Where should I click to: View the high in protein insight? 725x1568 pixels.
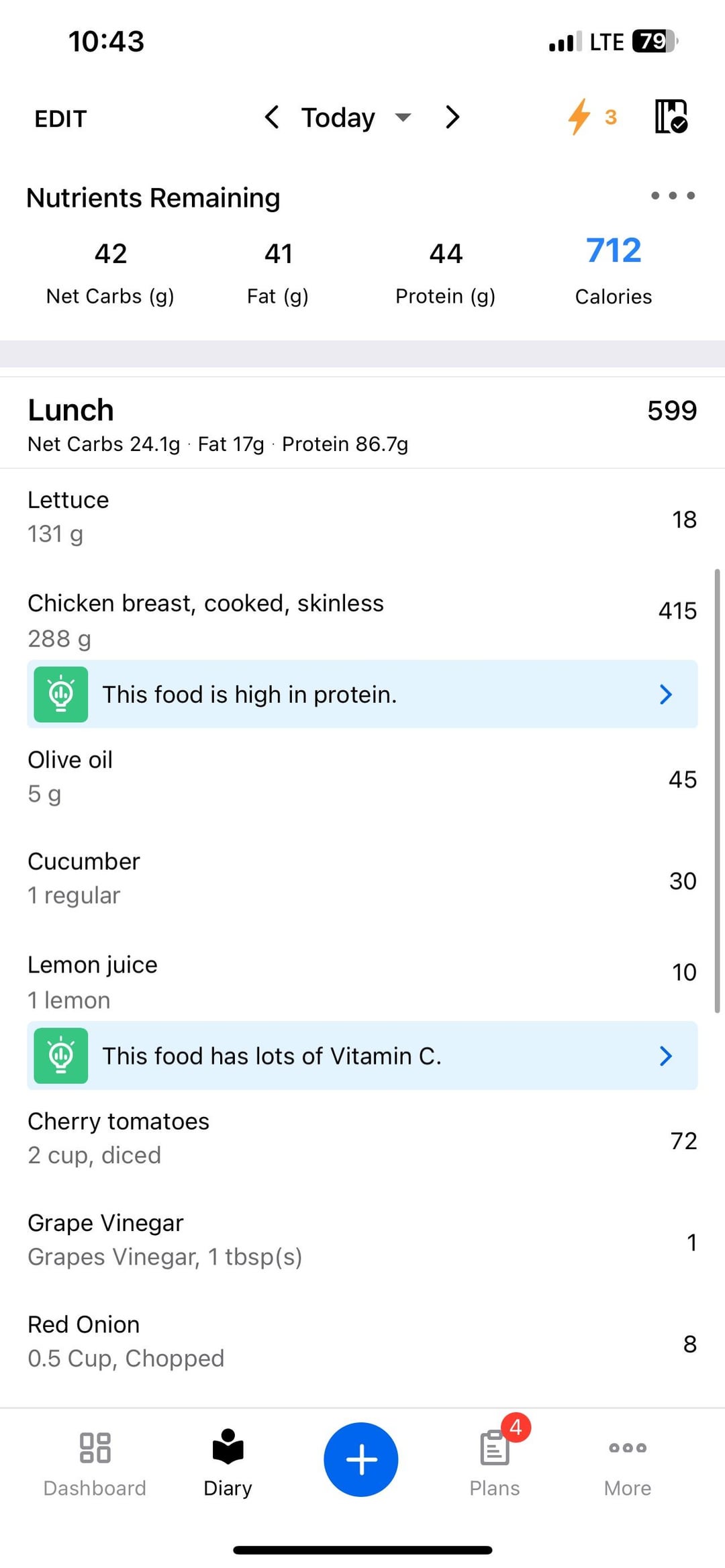point(362,694)
